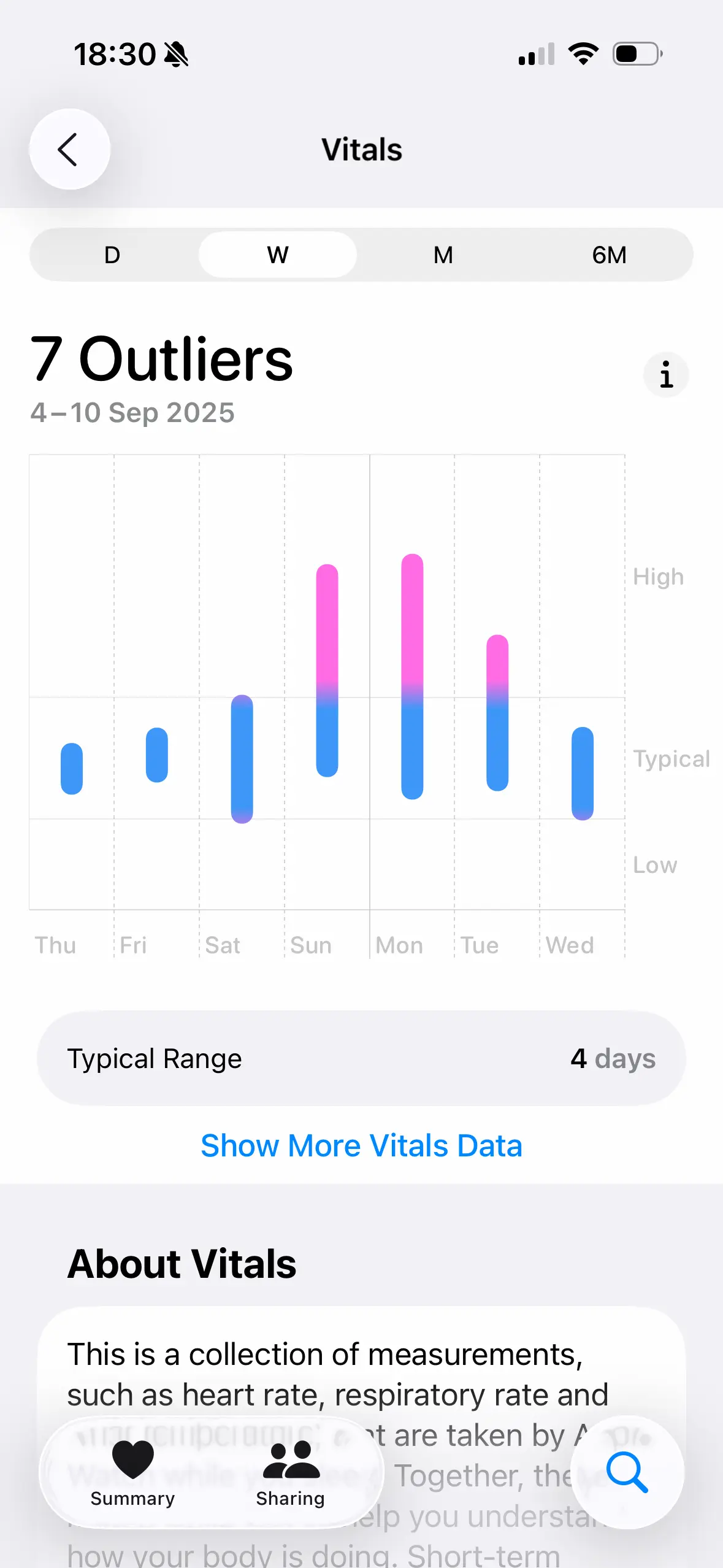Viewport: 723px width, 1568px height.
Task: Open the info icon beside 7 Outliers
Action: click(666, 375)
